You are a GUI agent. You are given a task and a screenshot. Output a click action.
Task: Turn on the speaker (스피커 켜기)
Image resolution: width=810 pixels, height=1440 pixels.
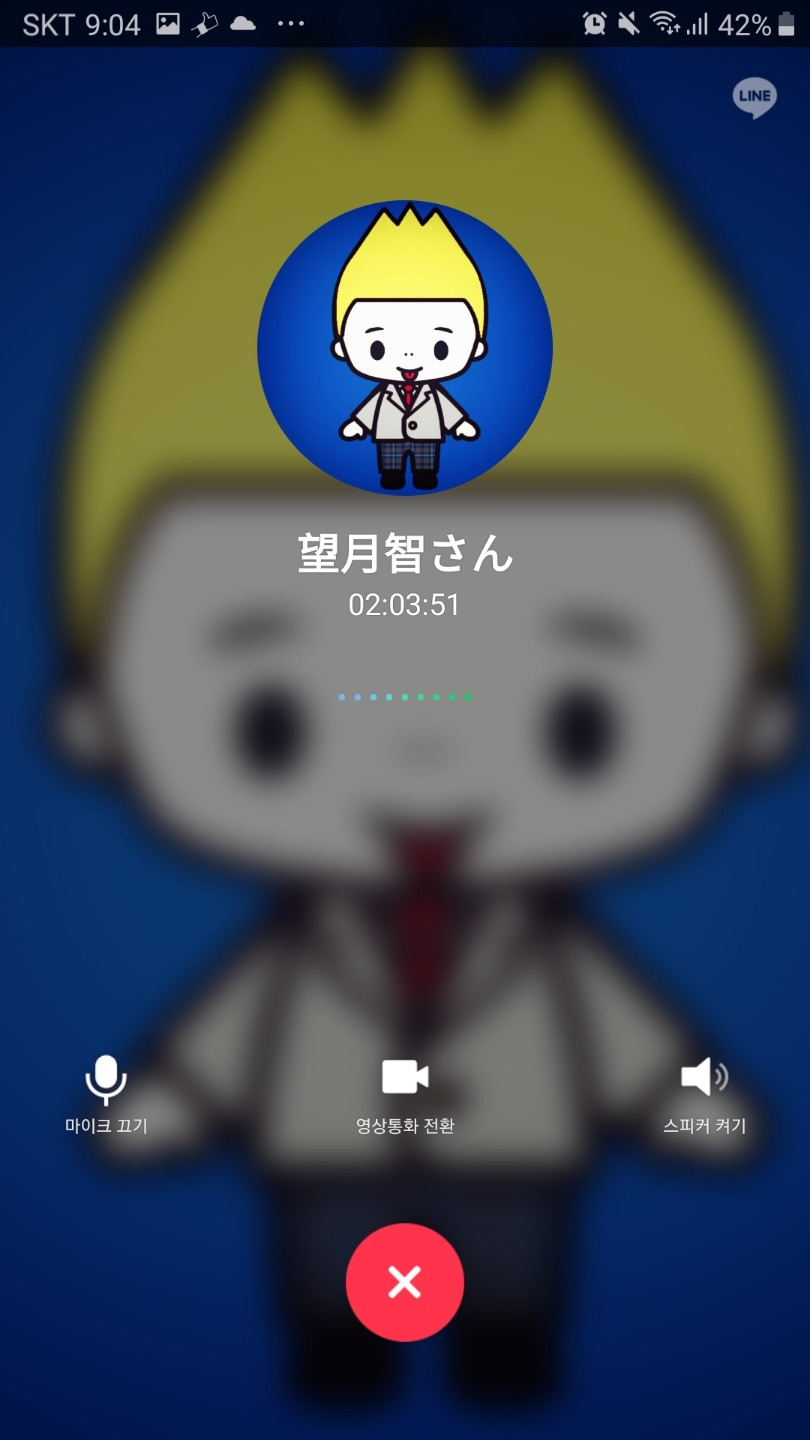click(705, 1094)
